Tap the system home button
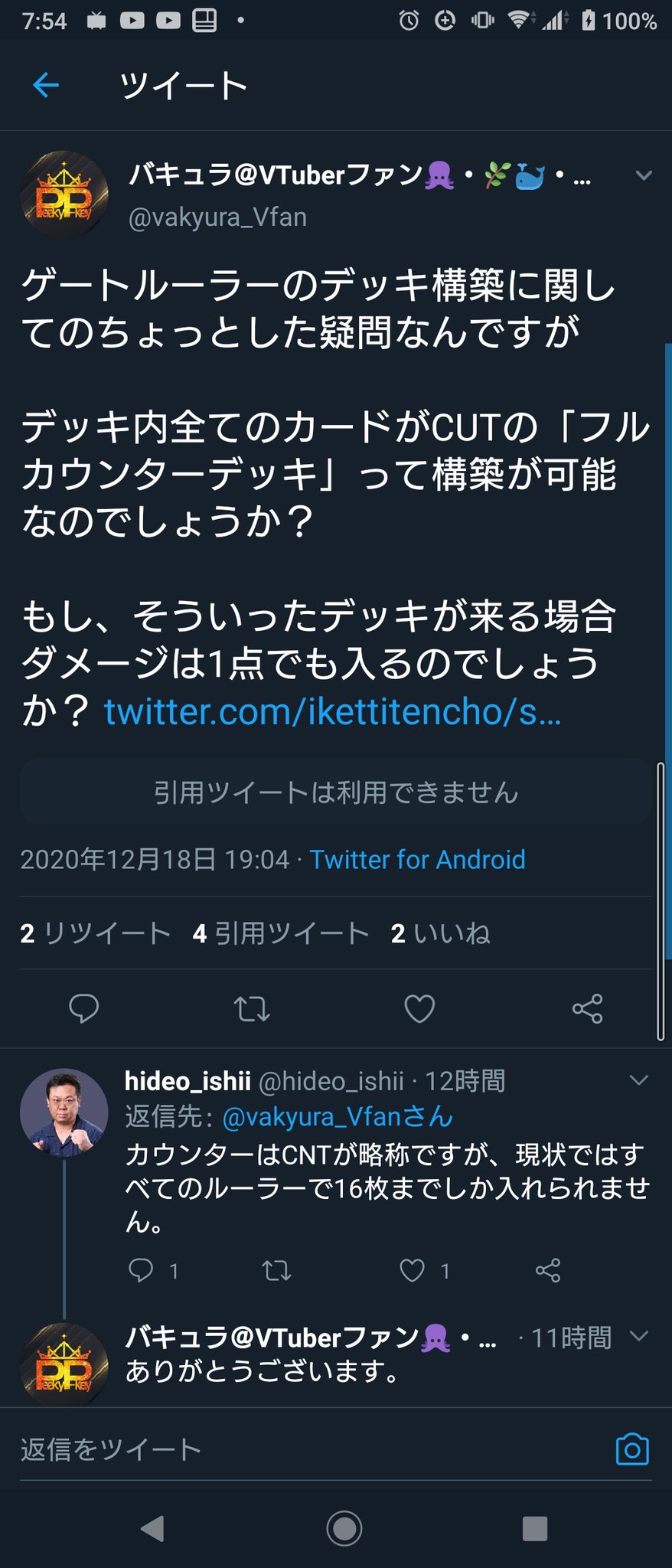The image size is (672, 1568). [x=344, y=1528]
